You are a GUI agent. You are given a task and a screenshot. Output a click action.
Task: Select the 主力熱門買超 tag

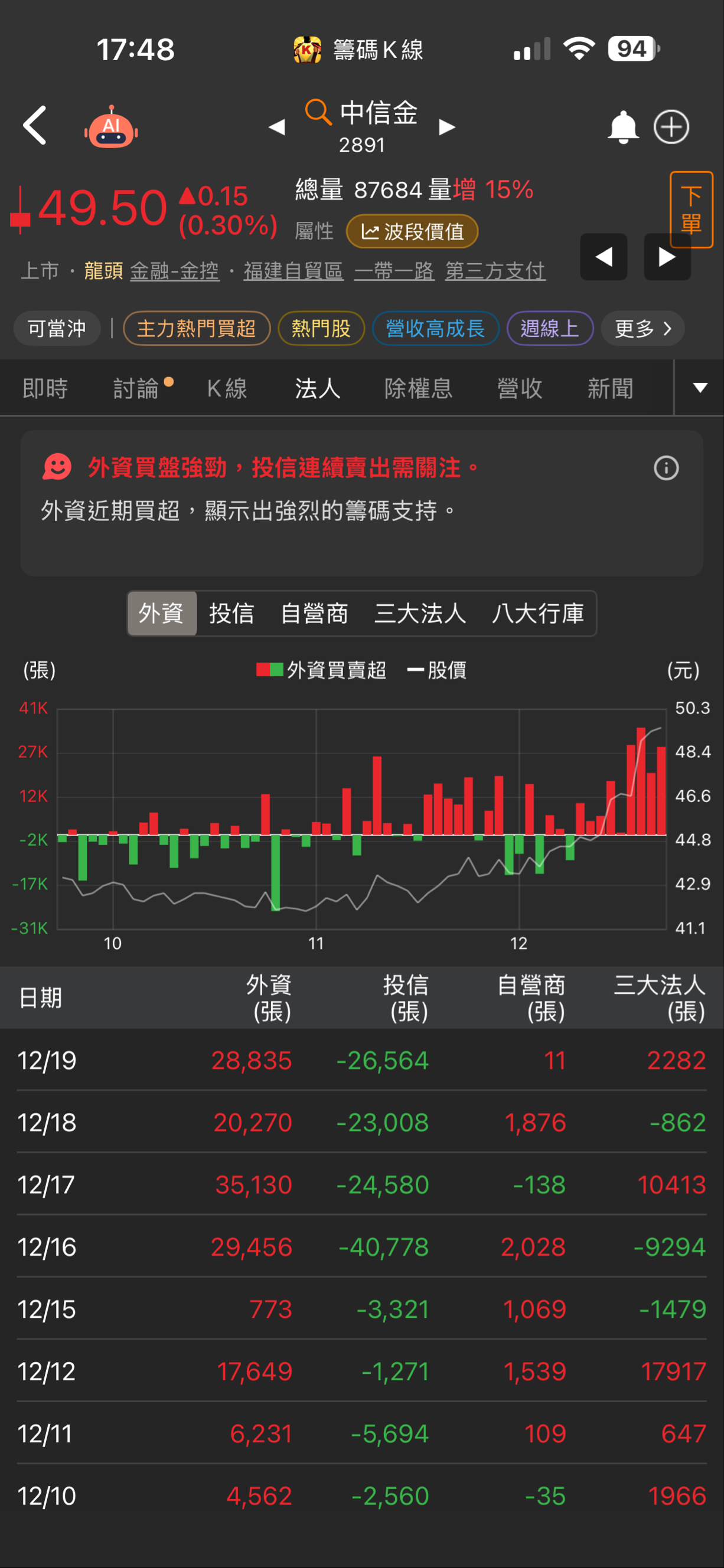[x=196, y=329]
